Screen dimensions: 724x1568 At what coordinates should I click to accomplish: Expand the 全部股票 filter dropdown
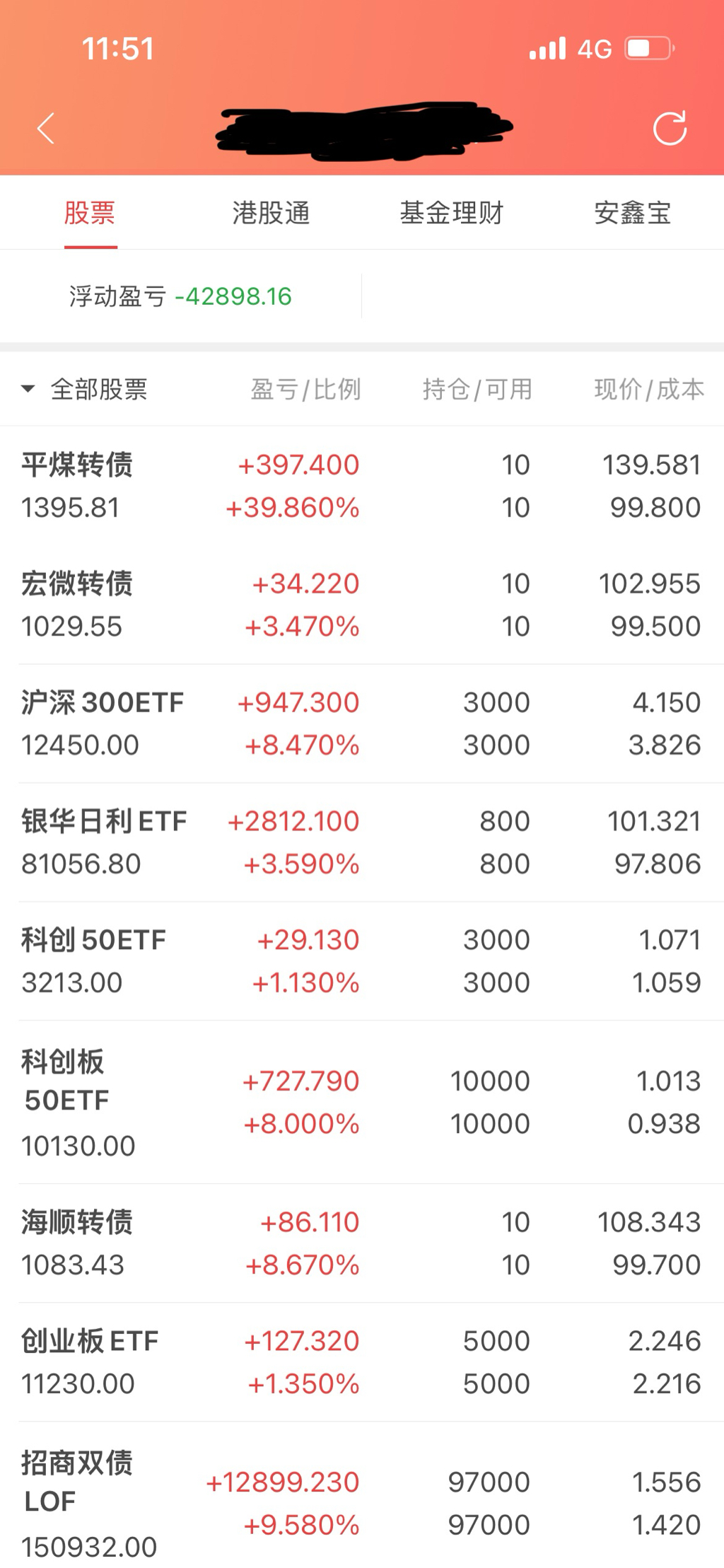click(x=85, y=389)
